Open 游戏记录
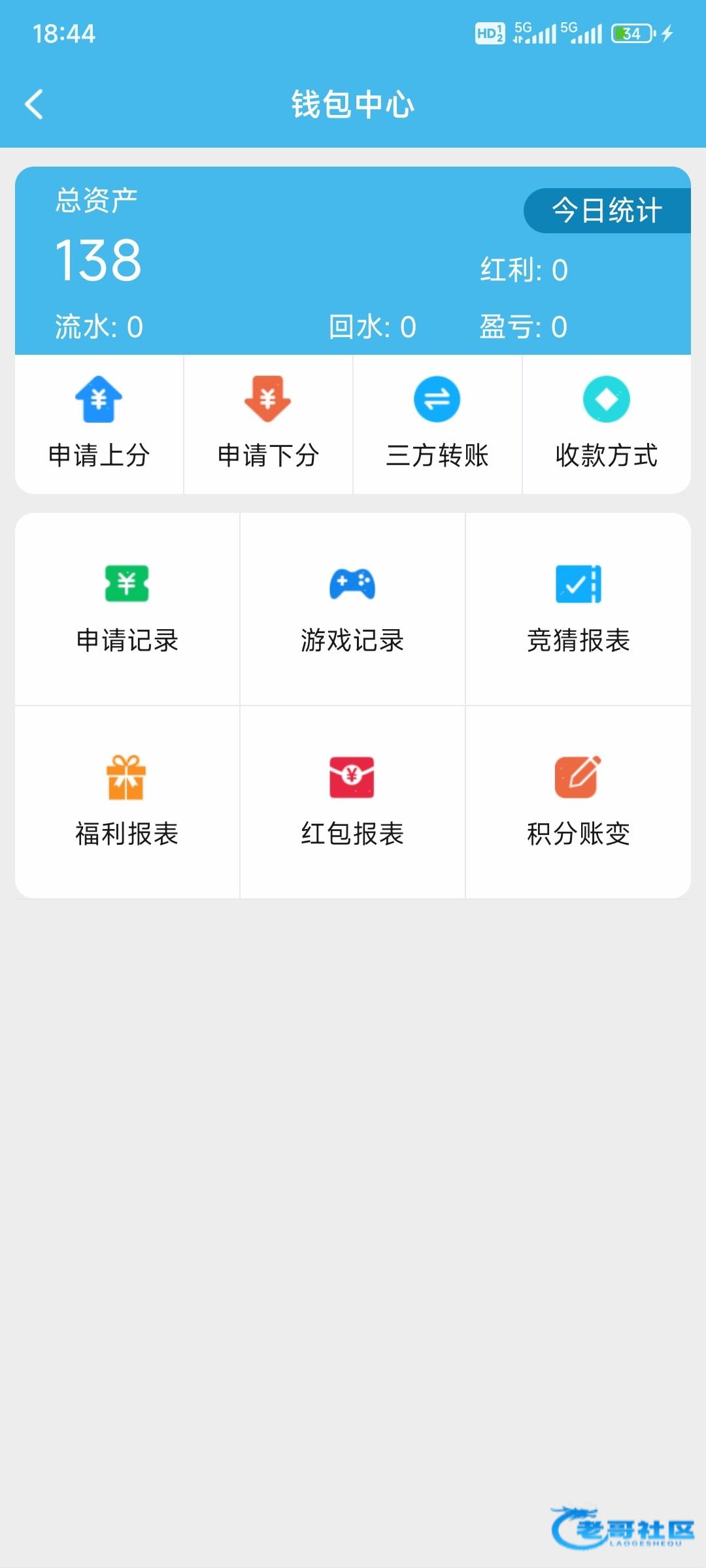The image size is (706, 1568). [x=352, y=609]
